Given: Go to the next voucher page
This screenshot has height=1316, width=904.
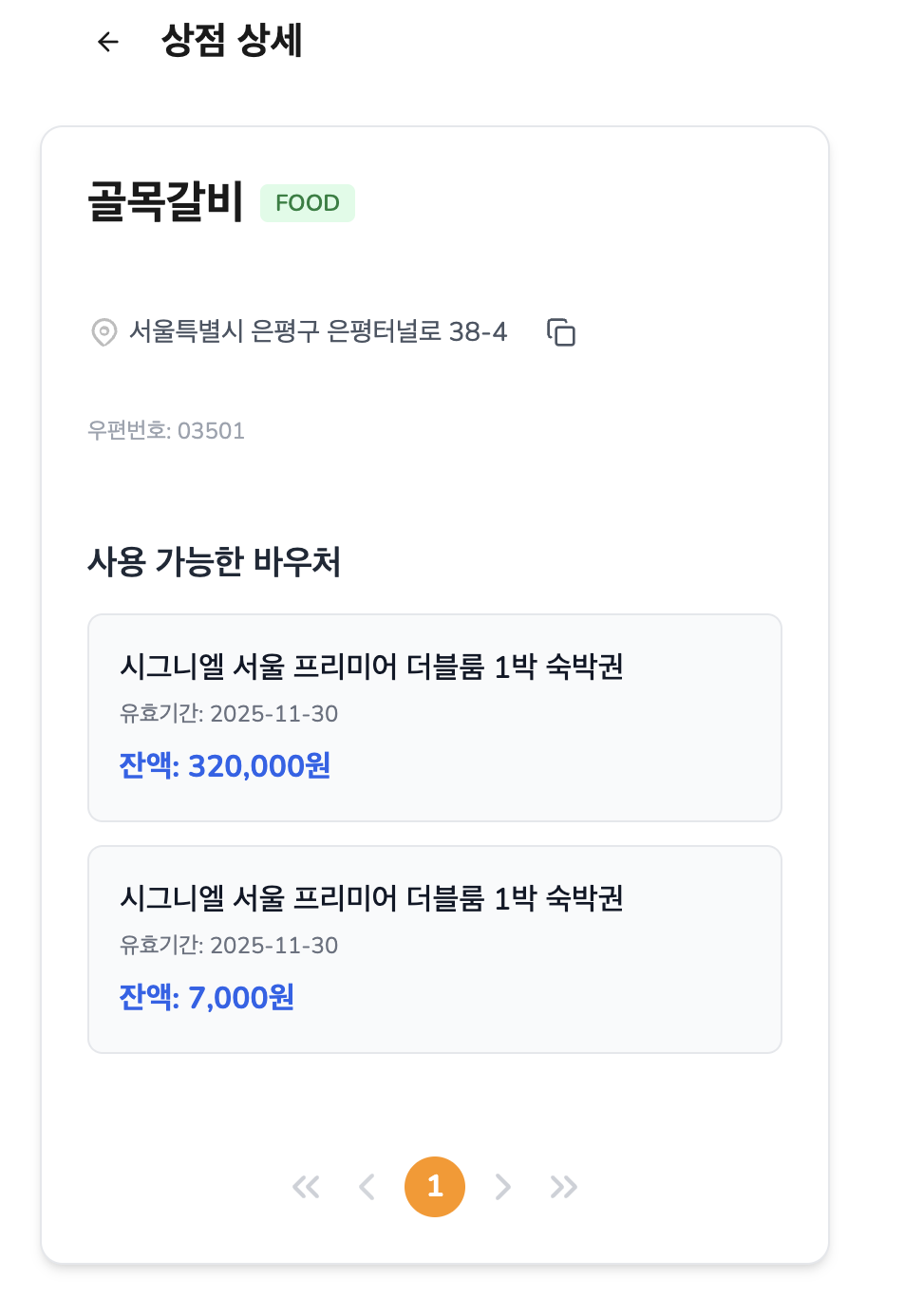Looking at the screenshot, I should coord(503,1187).
